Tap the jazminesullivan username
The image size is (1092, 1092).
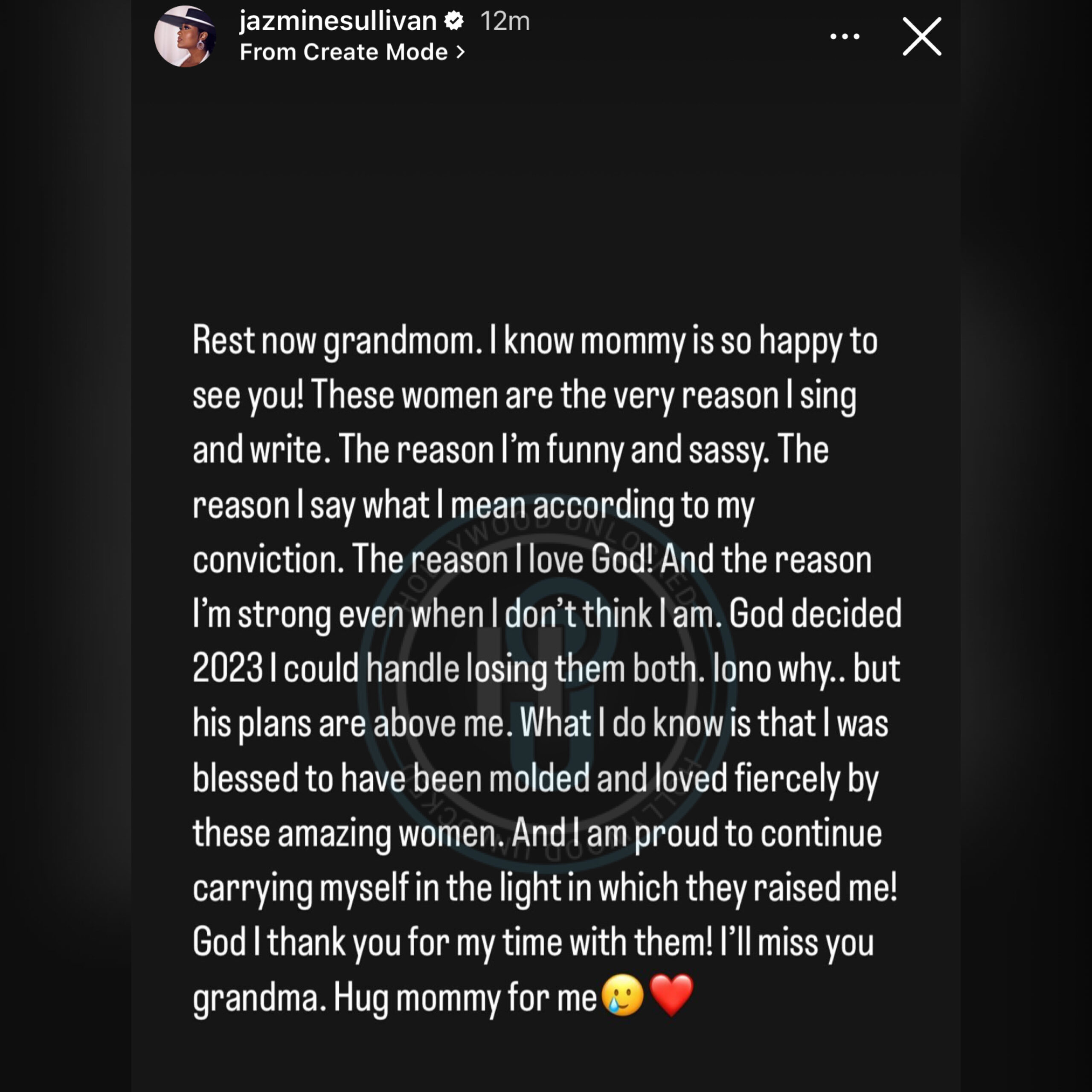338,21
